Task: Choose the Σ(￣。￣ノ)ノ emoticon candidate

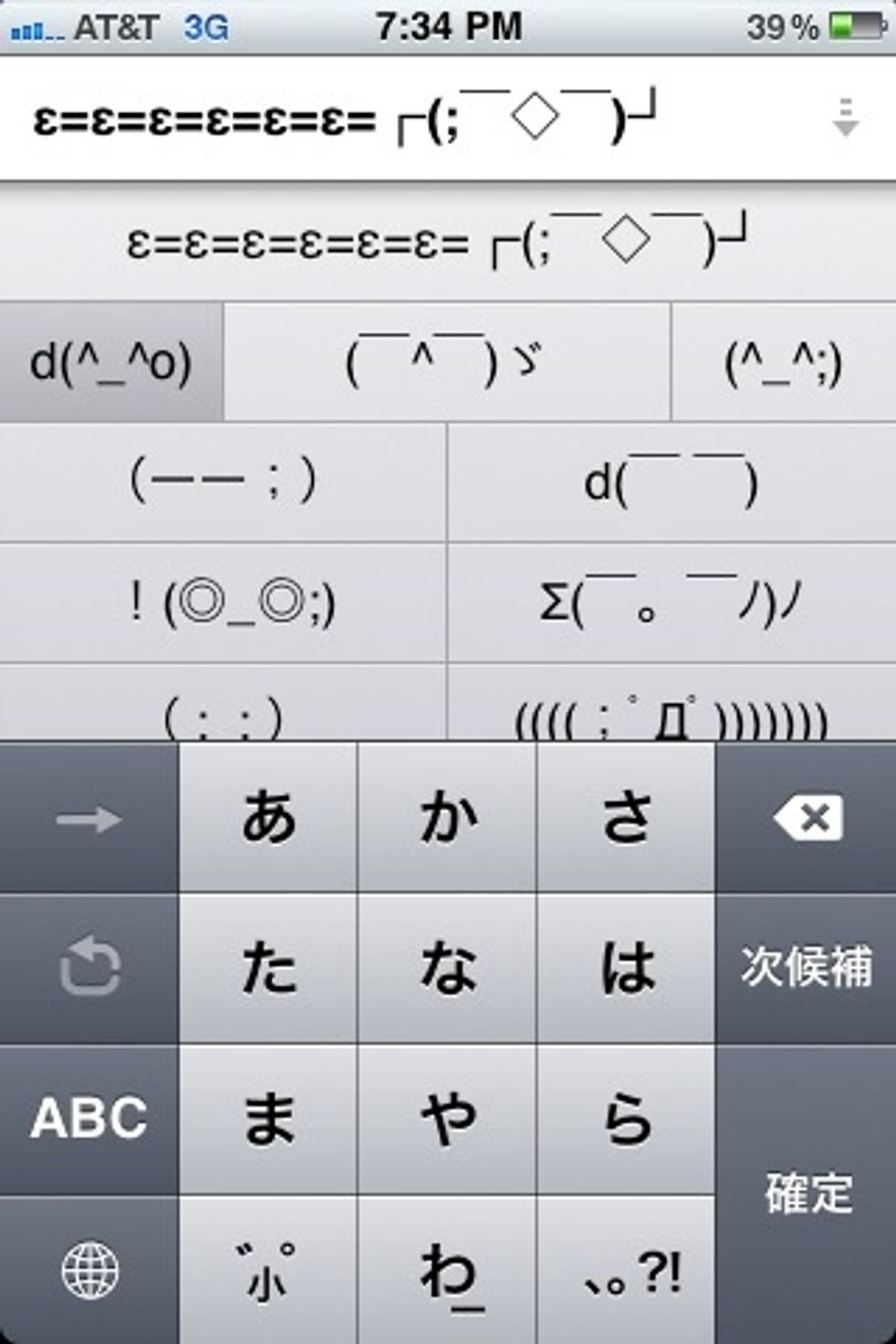Action: pyautogui.click(x=671, y=603)
